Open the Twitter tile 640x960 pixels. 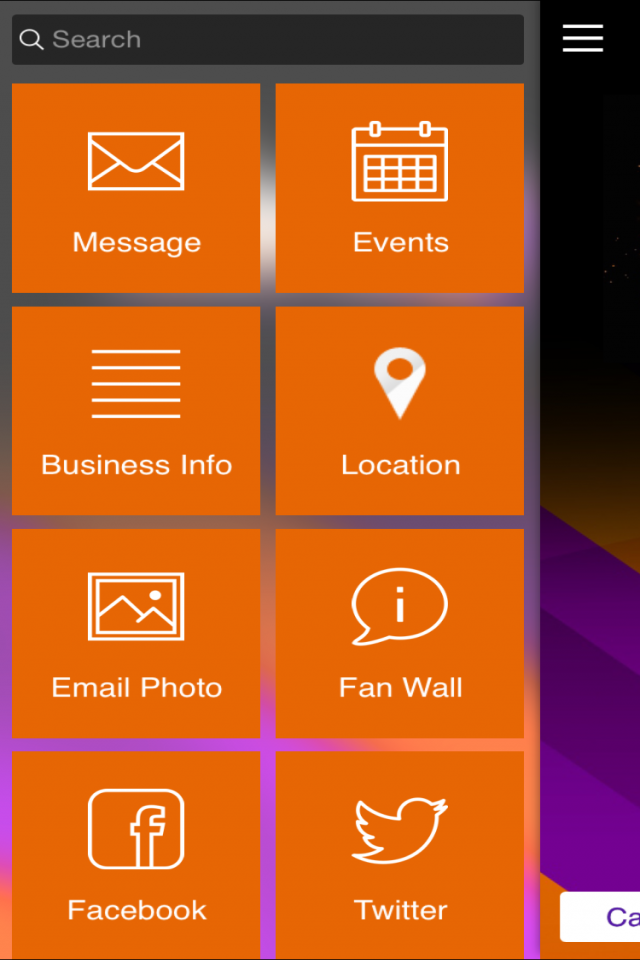(400, 855)
